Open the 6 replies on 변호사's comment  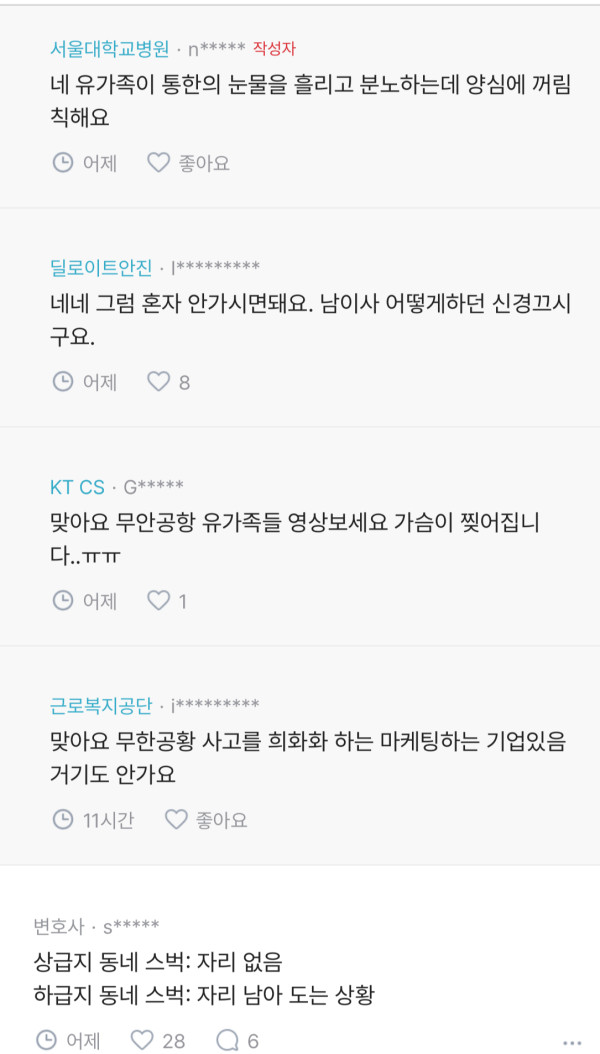[237, 1041]
